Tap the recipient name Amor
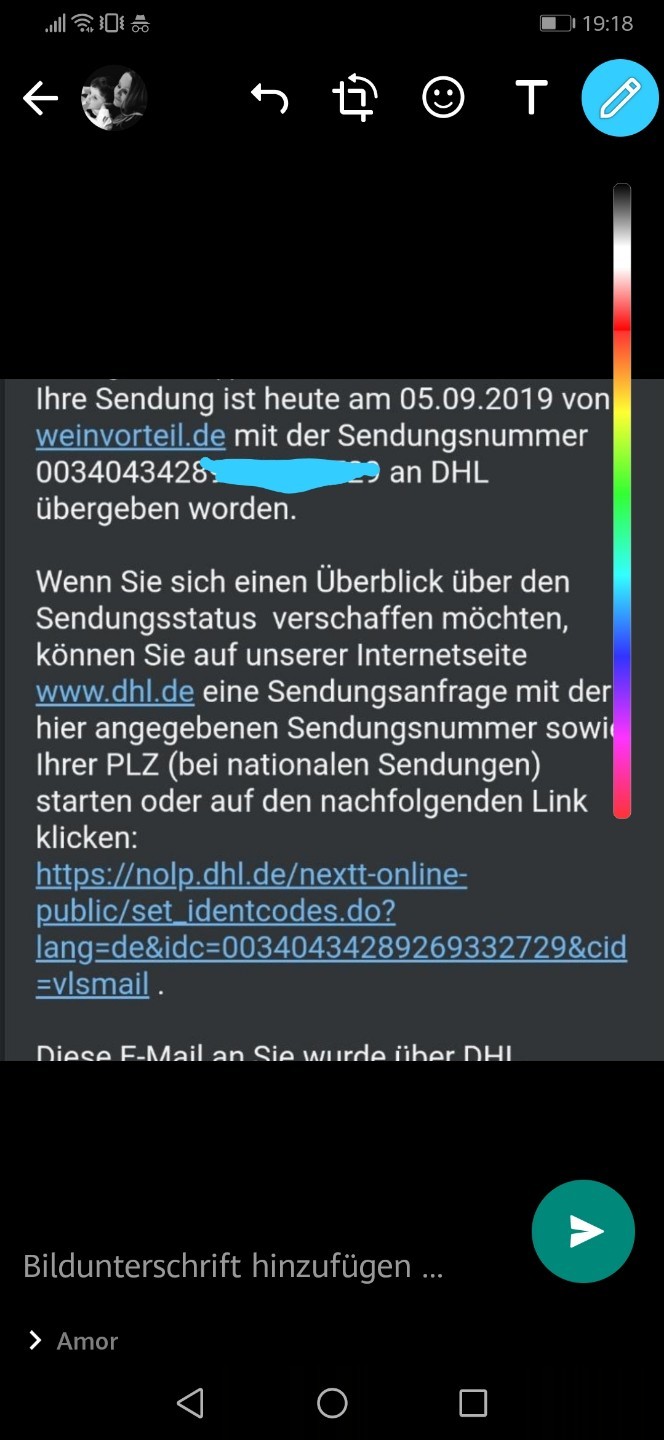 point(87,1341)
